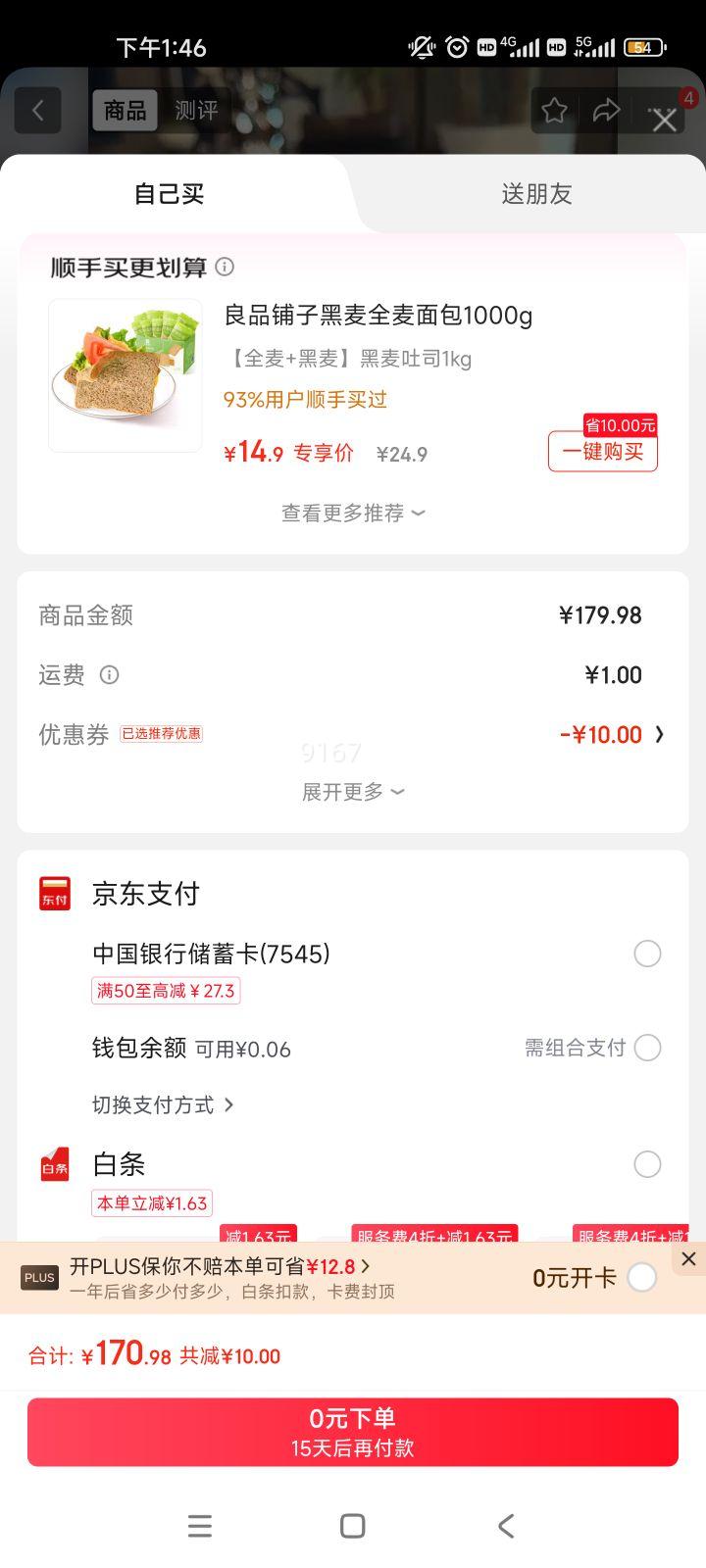This screenshot has height=1568, width=706.
Task: Expand 展开更多 price details
Action: (x=353, y=792)
